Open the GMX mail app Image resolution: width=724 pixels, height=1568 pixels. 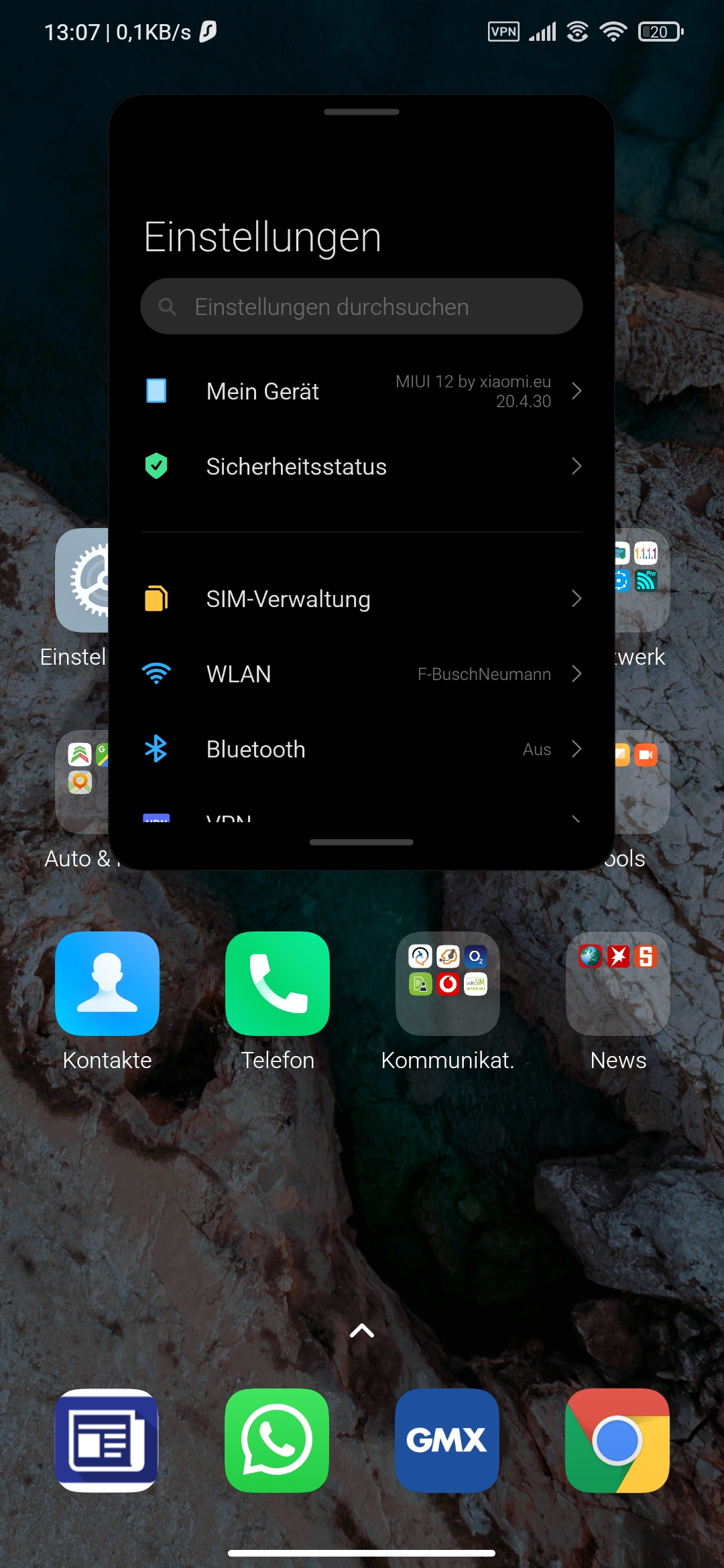click(448, 1441)
